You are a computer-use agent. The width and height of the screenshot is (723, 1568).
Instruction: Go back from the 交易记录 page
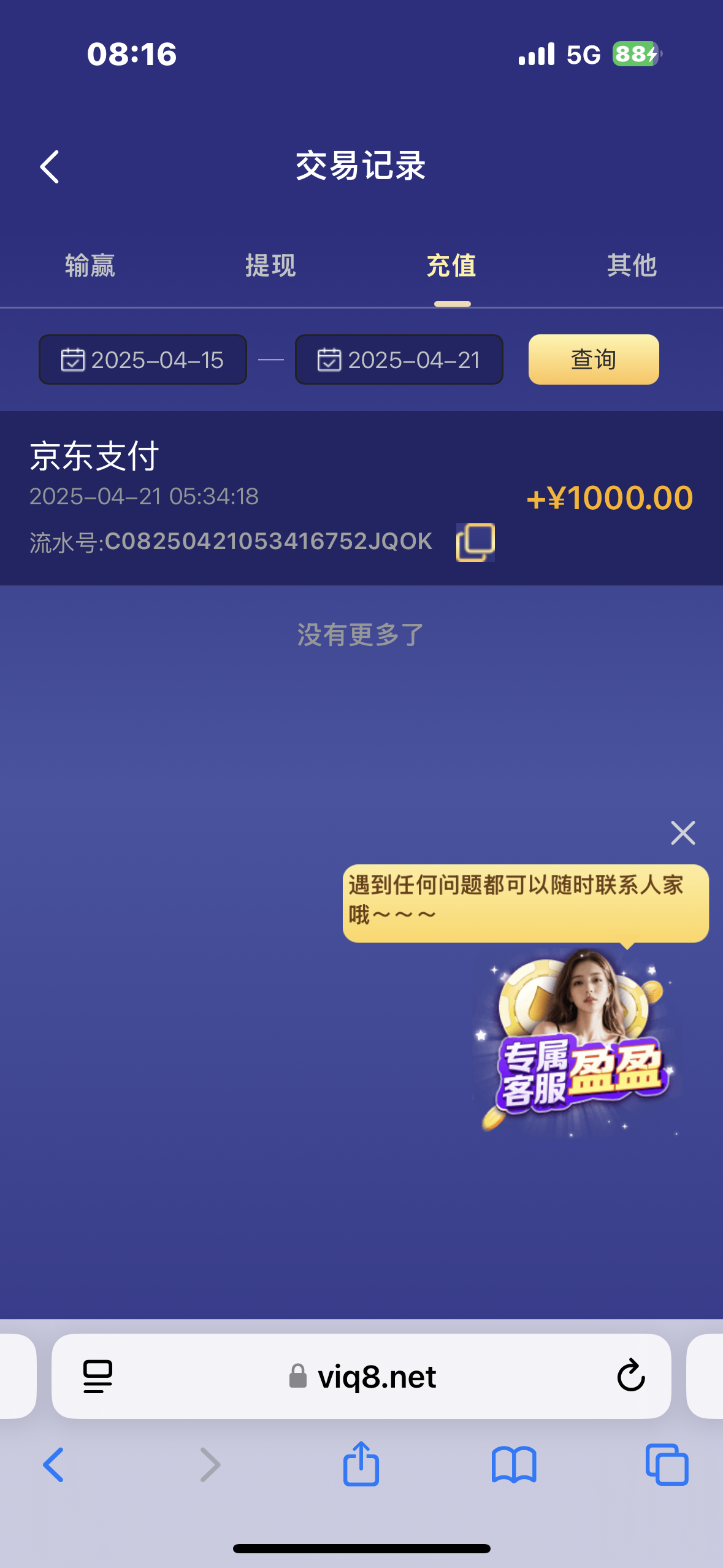click(x=50, y=167)
